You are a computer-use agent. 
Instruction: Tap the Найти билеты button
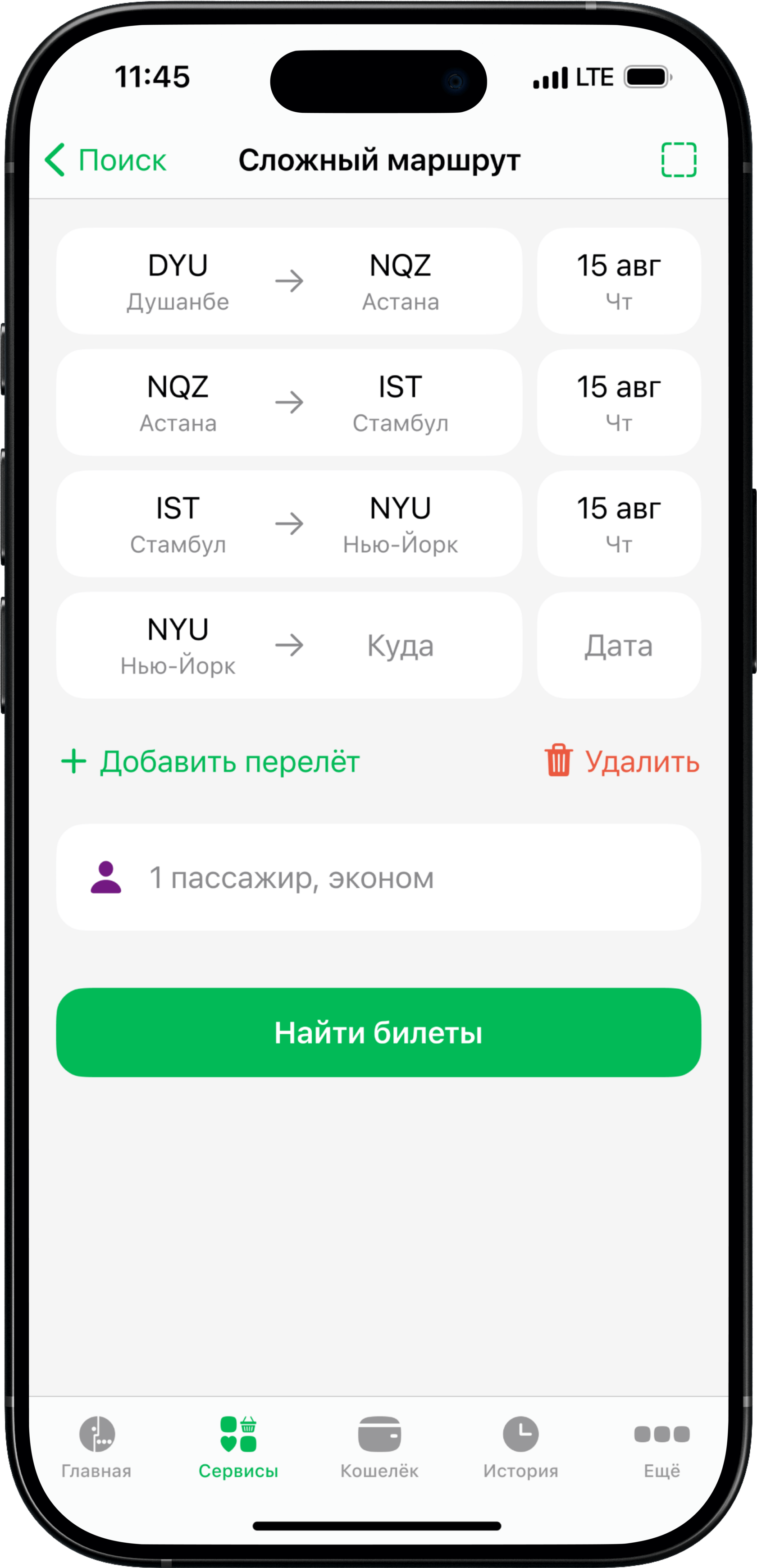click(378, 1032)
